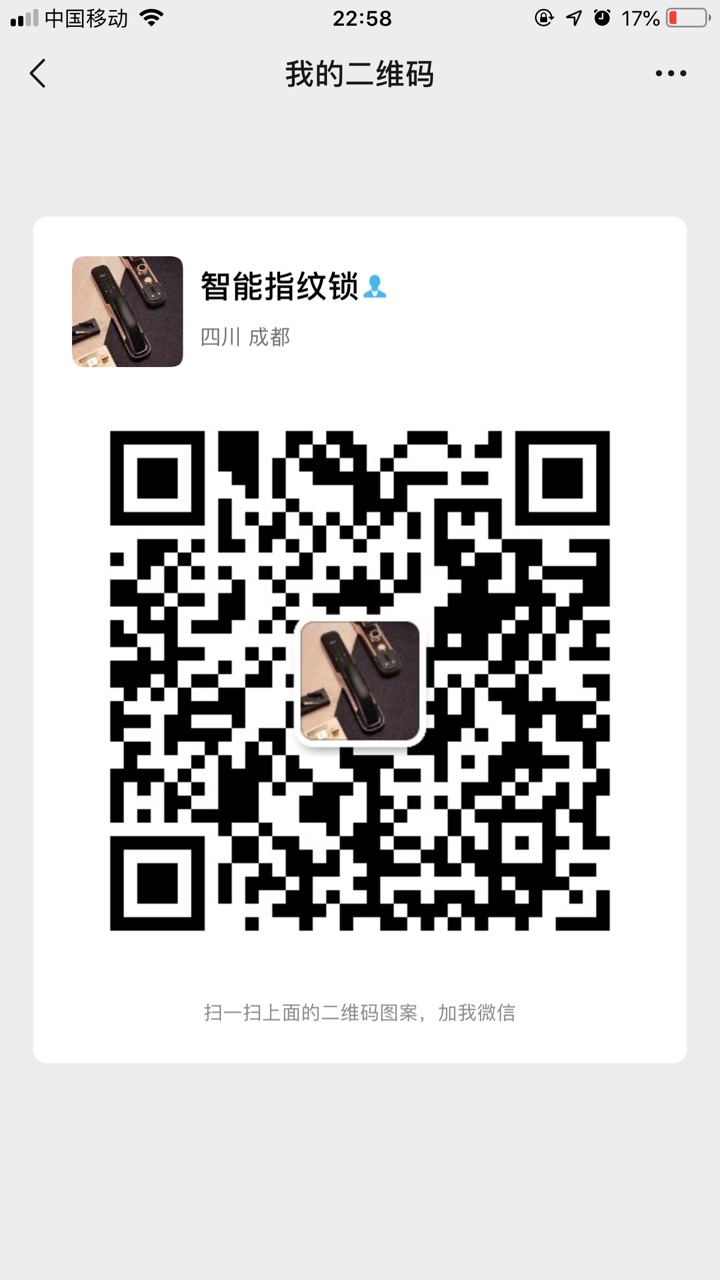The image size is (720, 1280).
Task: Open the three-dot more options menu
Action: click(x=670, y=73)
